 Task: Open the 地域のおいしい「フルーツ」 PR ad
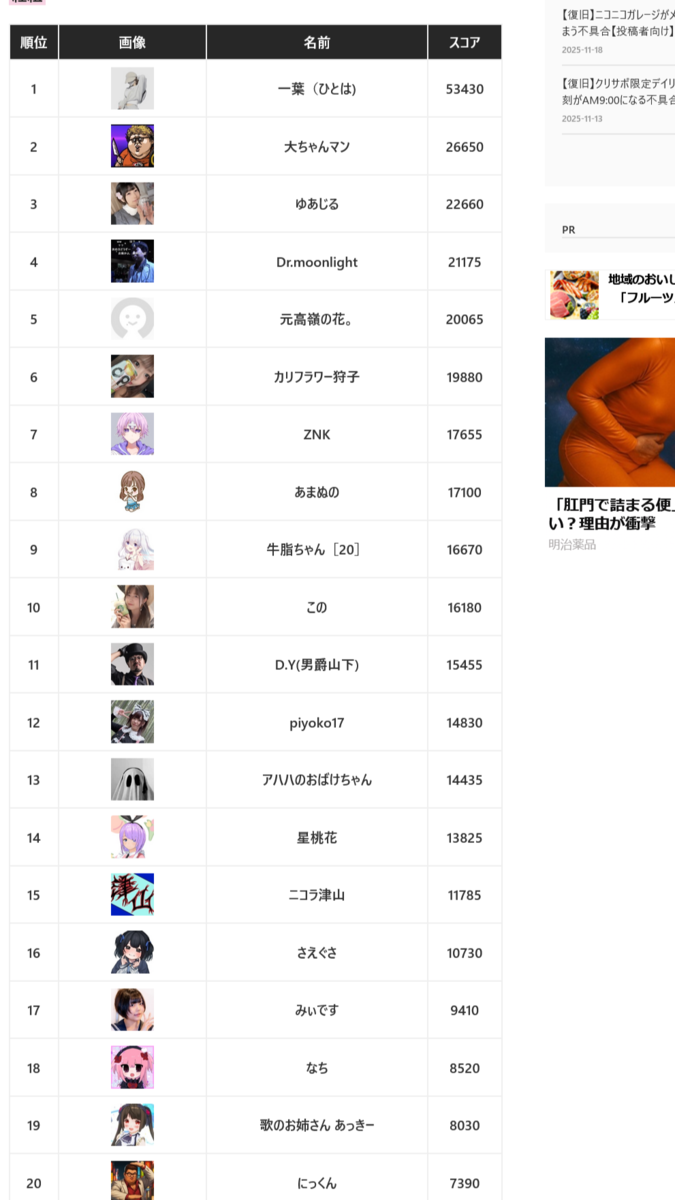click(x=611, y=294)
